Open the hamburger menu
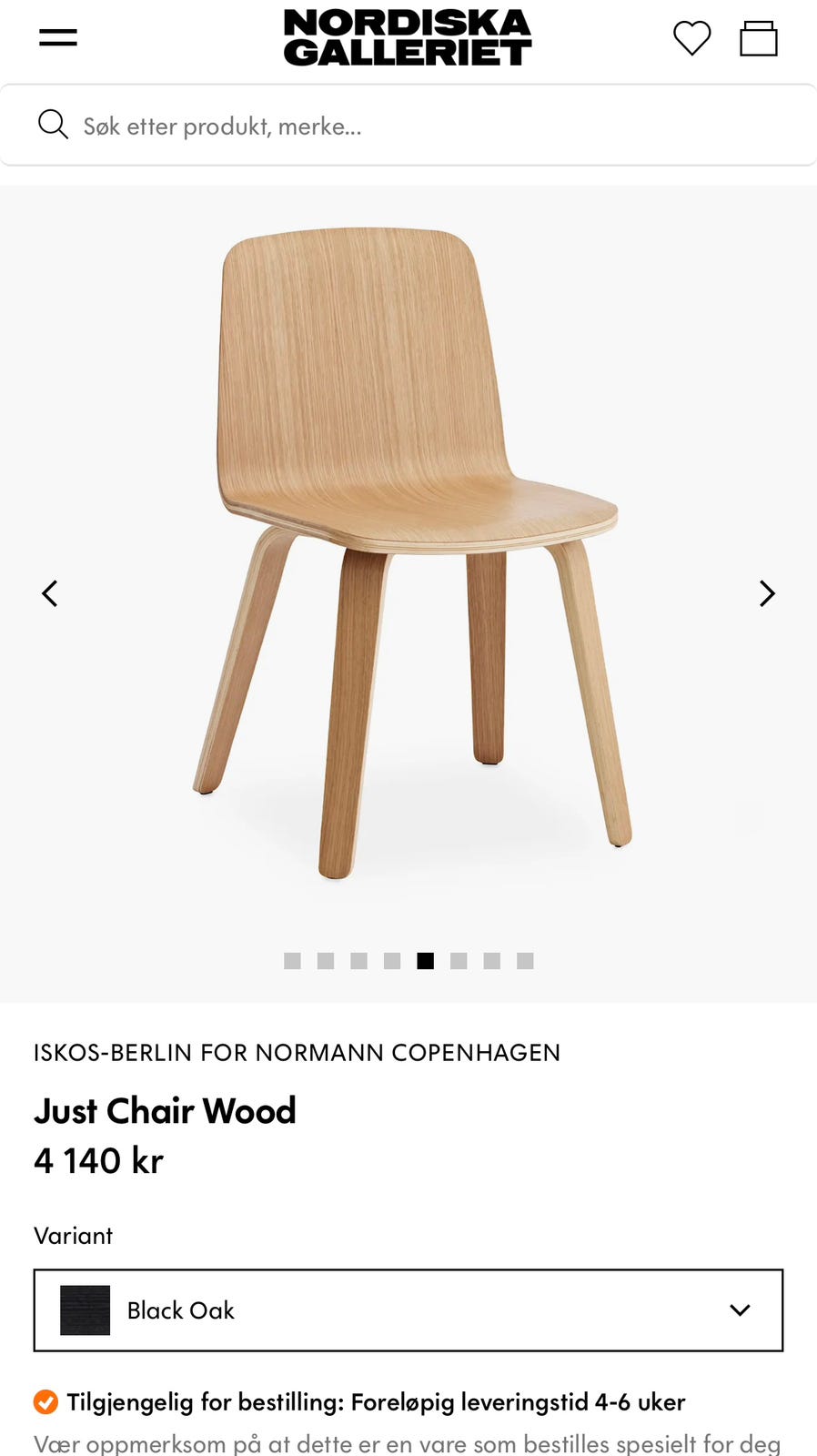Viewport: 817px width, 1456px height. (58, 37)
